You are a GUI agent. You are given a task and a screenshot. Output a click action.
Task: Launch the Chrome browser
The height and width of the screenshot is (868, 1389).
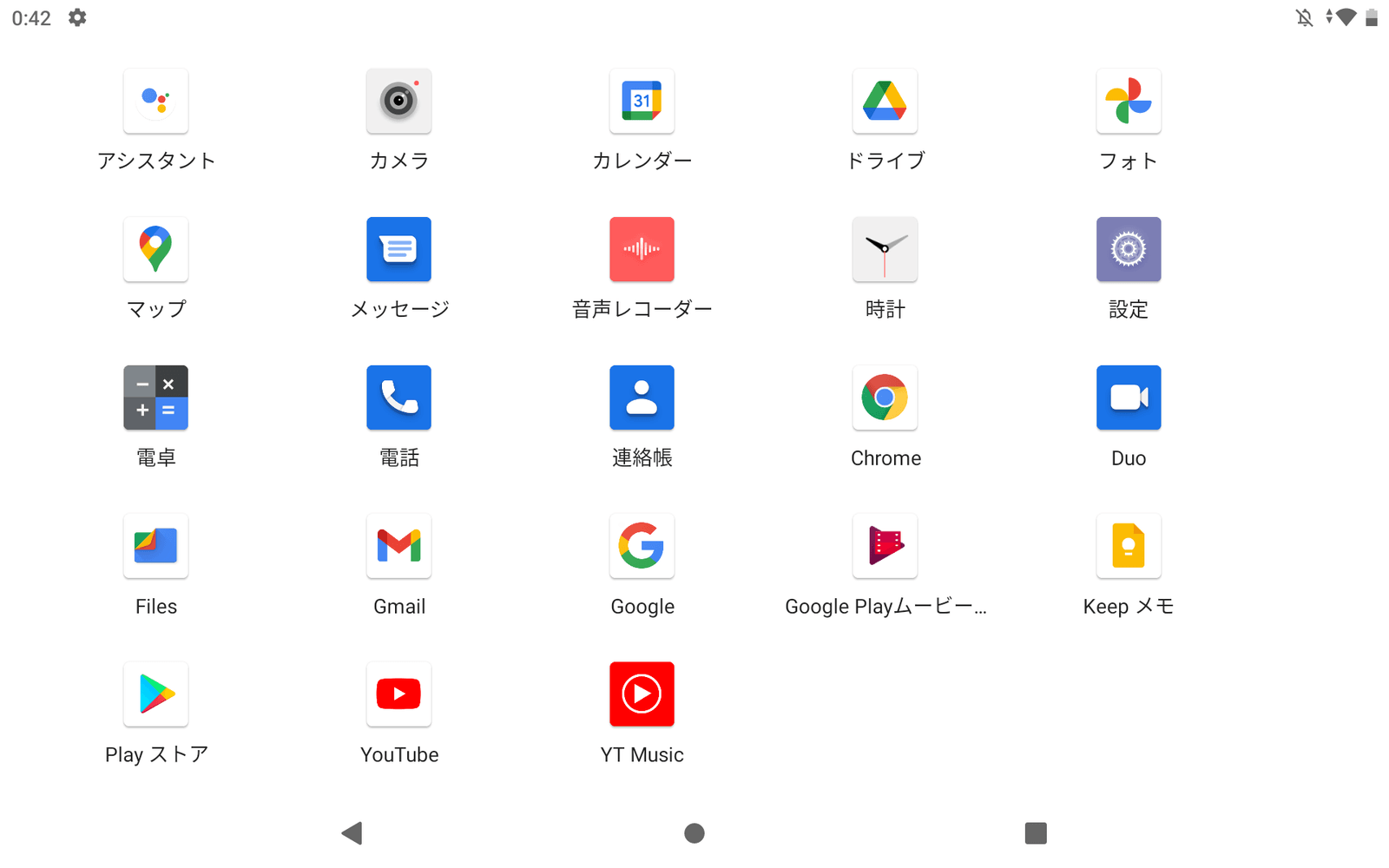coord(885,398)
